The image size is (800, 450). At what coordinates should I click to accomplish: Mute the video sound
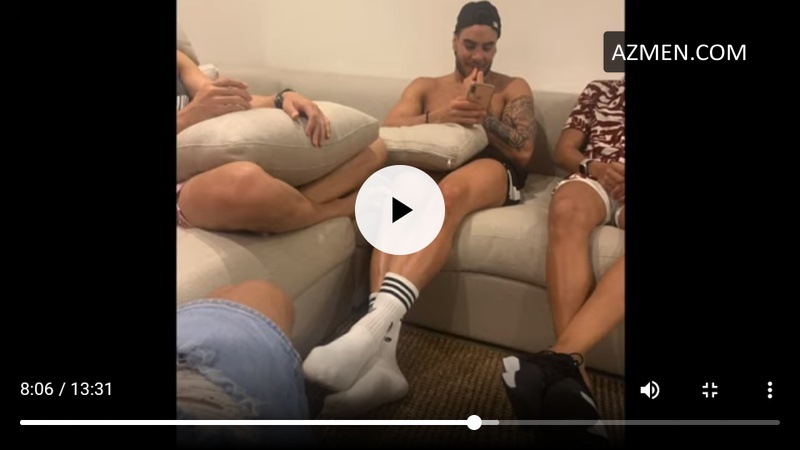click(x=650, y=390)
